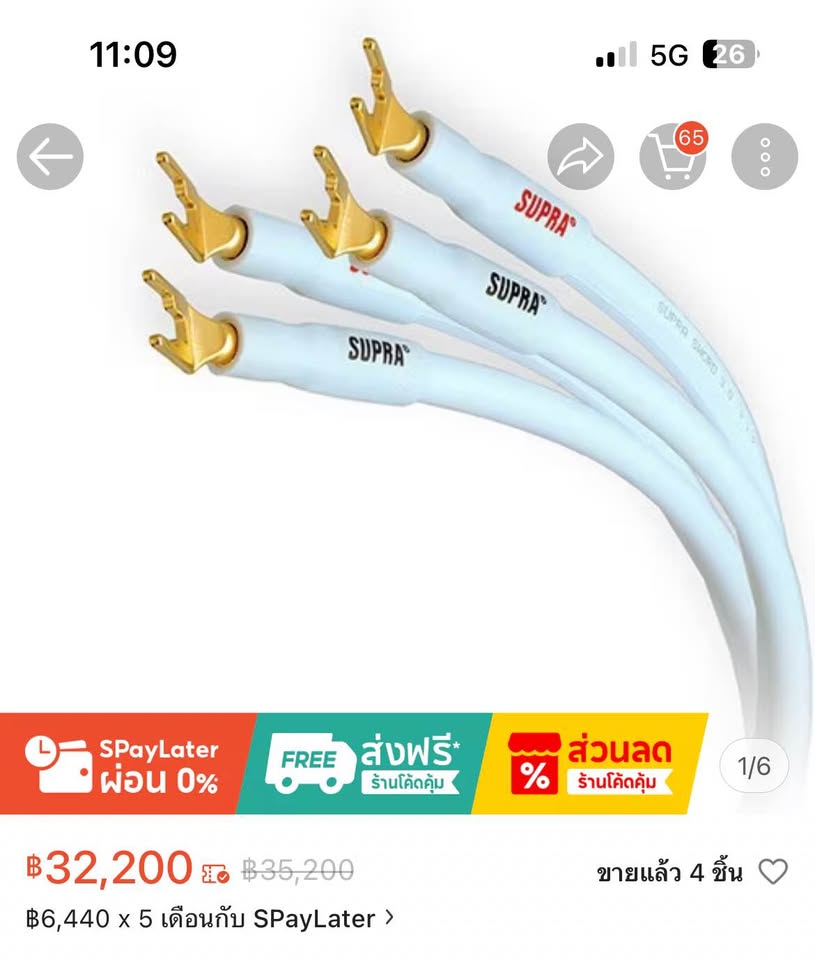Viewport: 815px width, 960px height.
Task: Open the three-dot overflow menu
Action: click(764, 157)
